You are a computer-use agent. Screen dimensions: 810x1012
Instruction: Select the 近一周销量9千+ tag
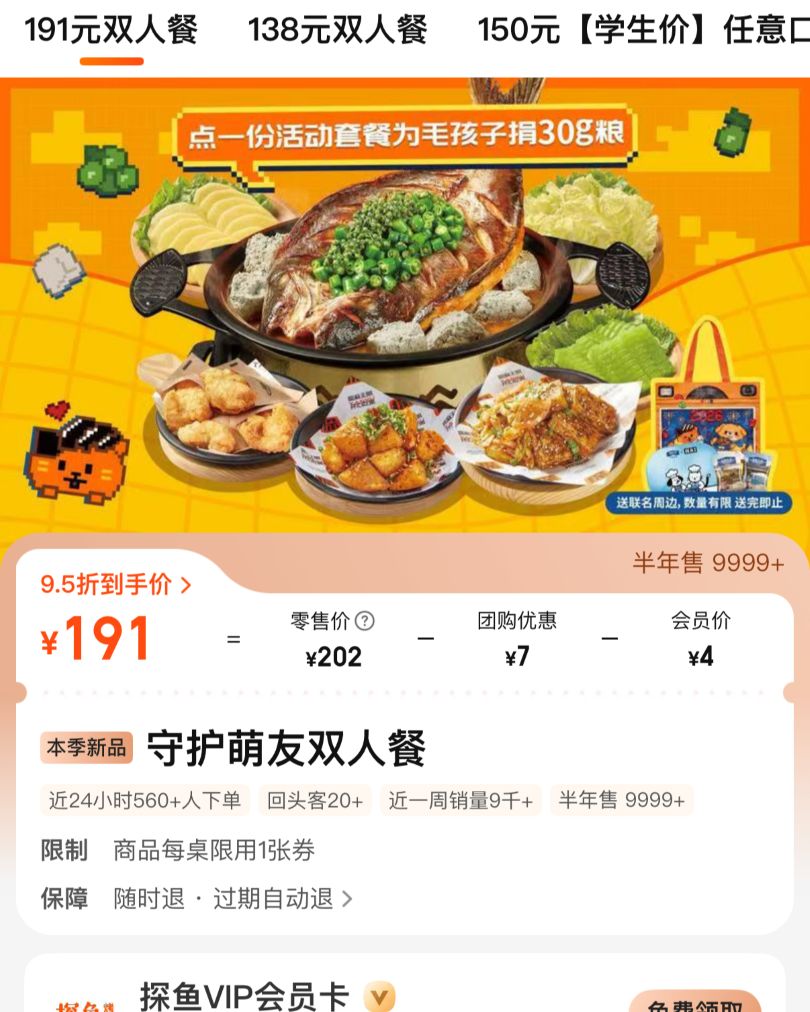click(x=464, y=799)
